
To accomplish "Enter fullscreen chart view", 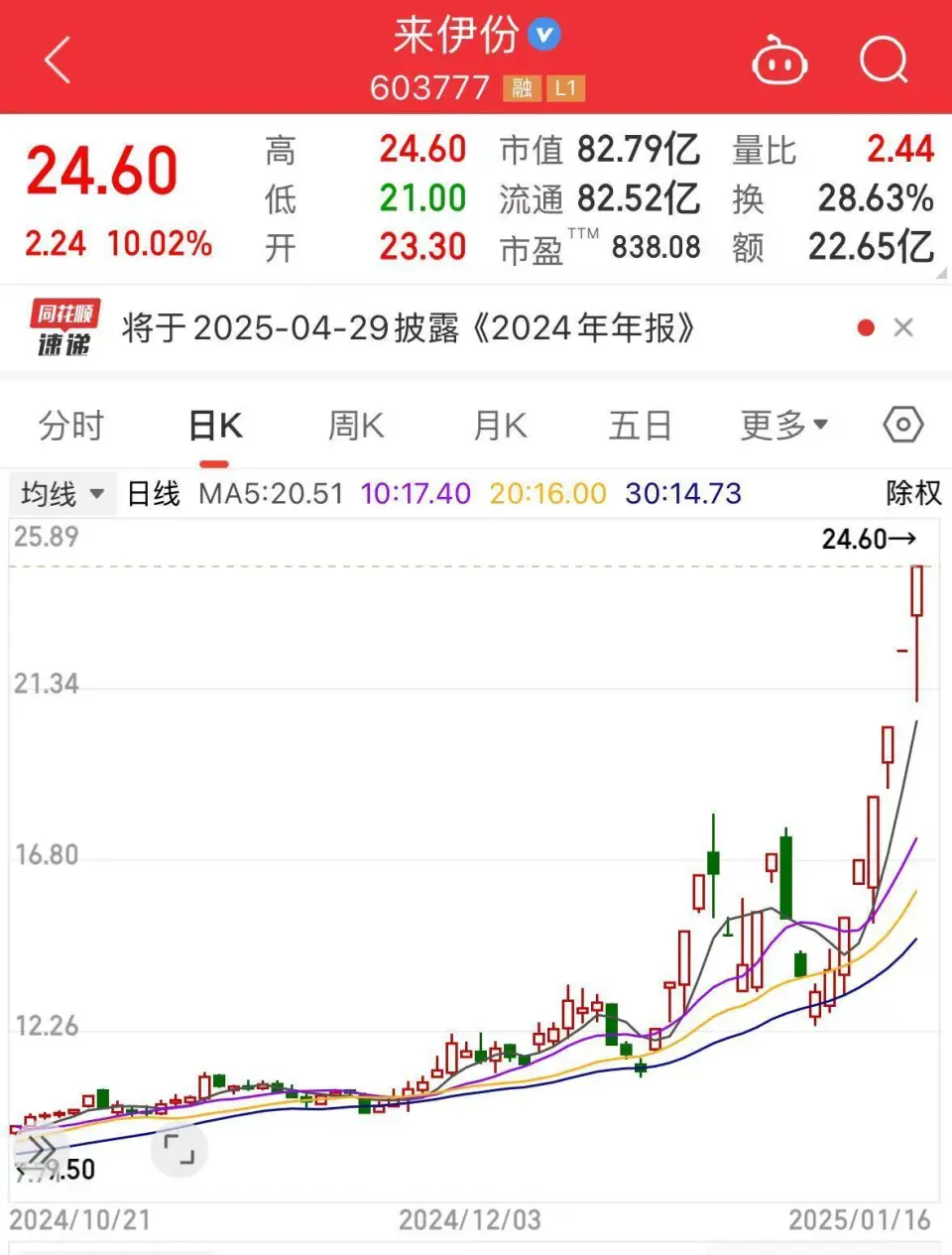I will click(x=179, y=1150).
